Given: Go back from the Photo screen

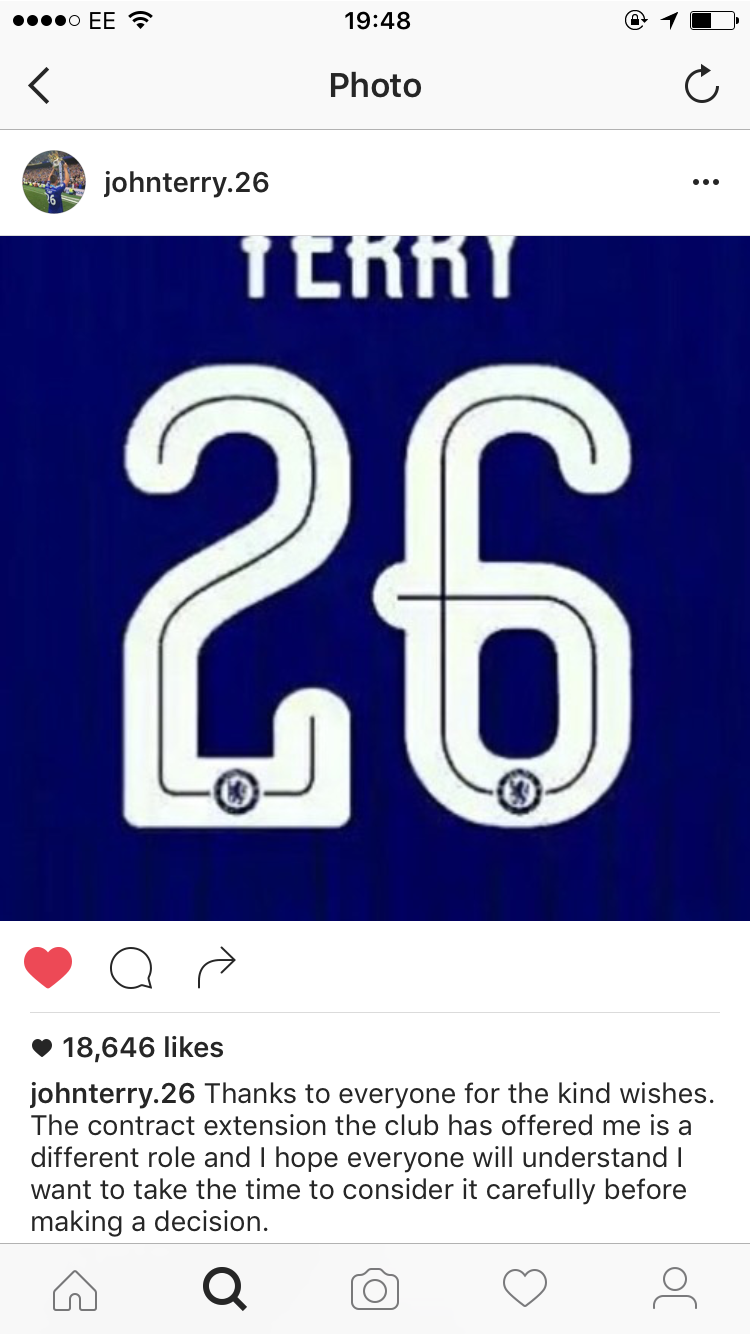Looking at the screenshot, I should click(x=39, y=86).
